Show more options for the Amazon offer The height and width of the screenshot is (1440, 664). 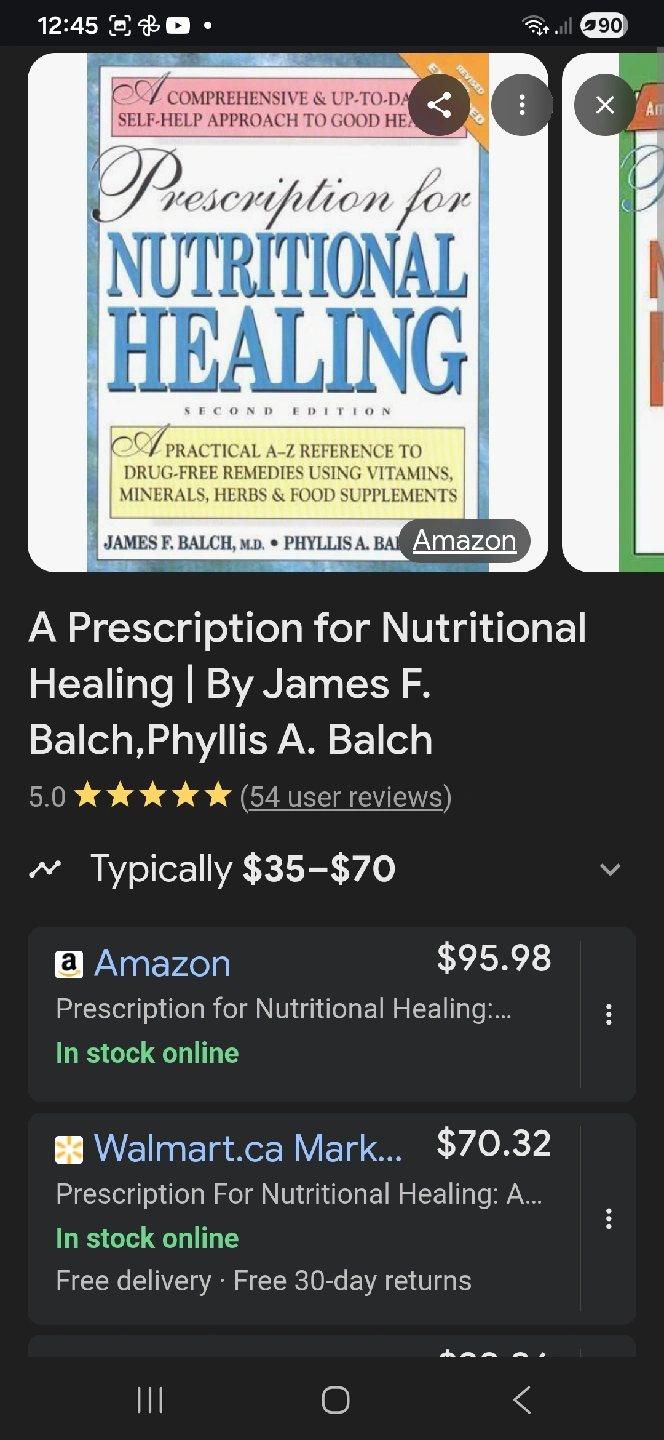tap(608, 1015)
